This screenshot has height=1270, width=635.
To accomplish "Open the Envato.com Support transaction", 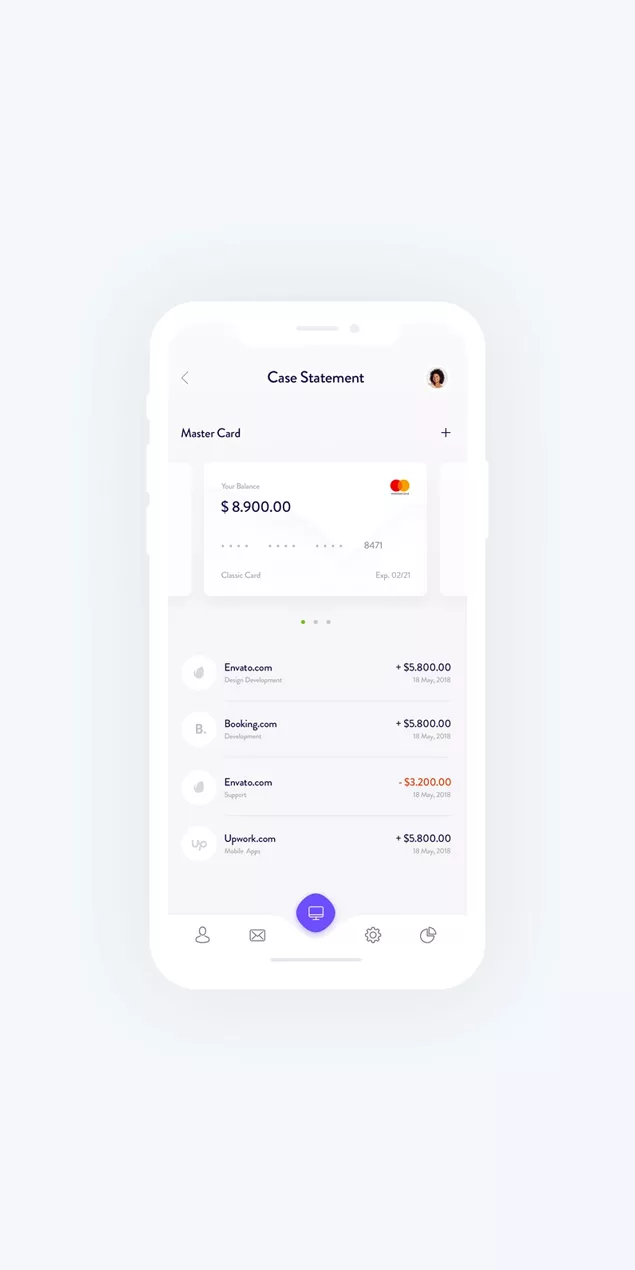I will click(x=316, y=787).
